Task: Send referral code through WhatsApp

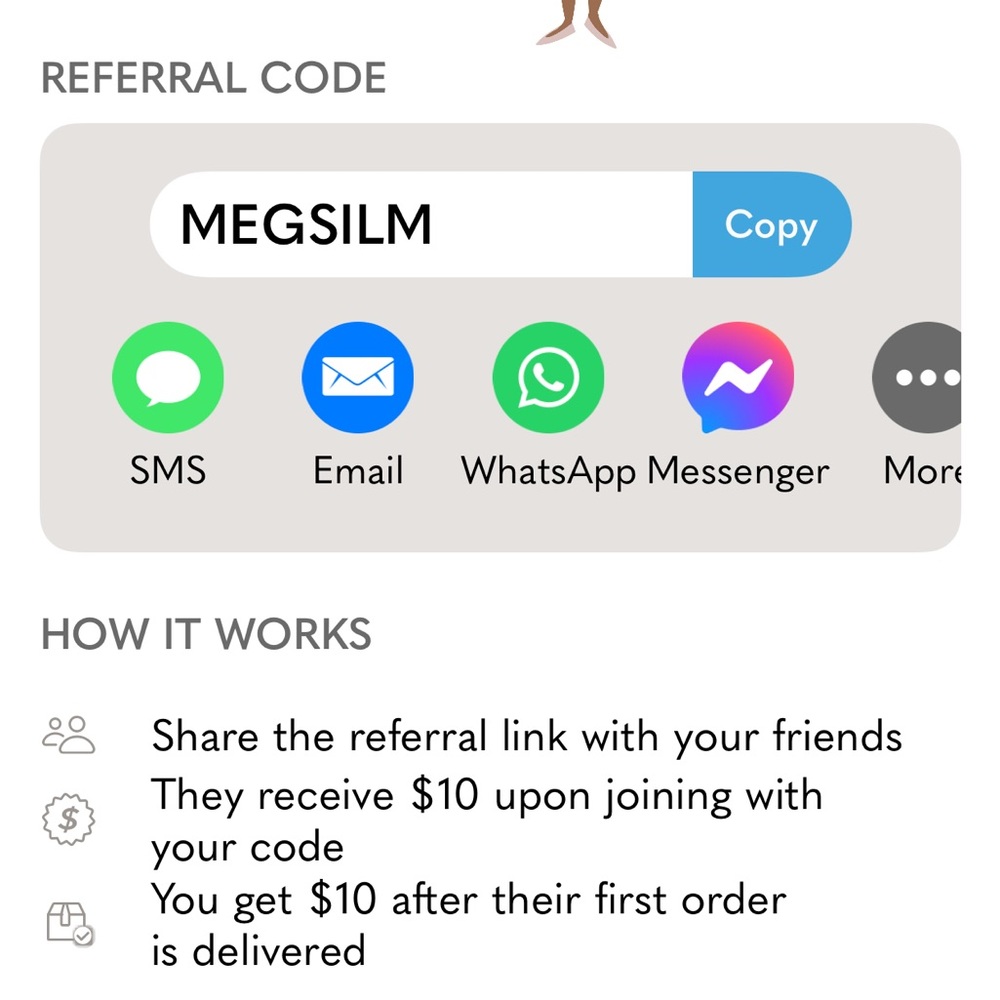Action: click(x=548, y=377)
